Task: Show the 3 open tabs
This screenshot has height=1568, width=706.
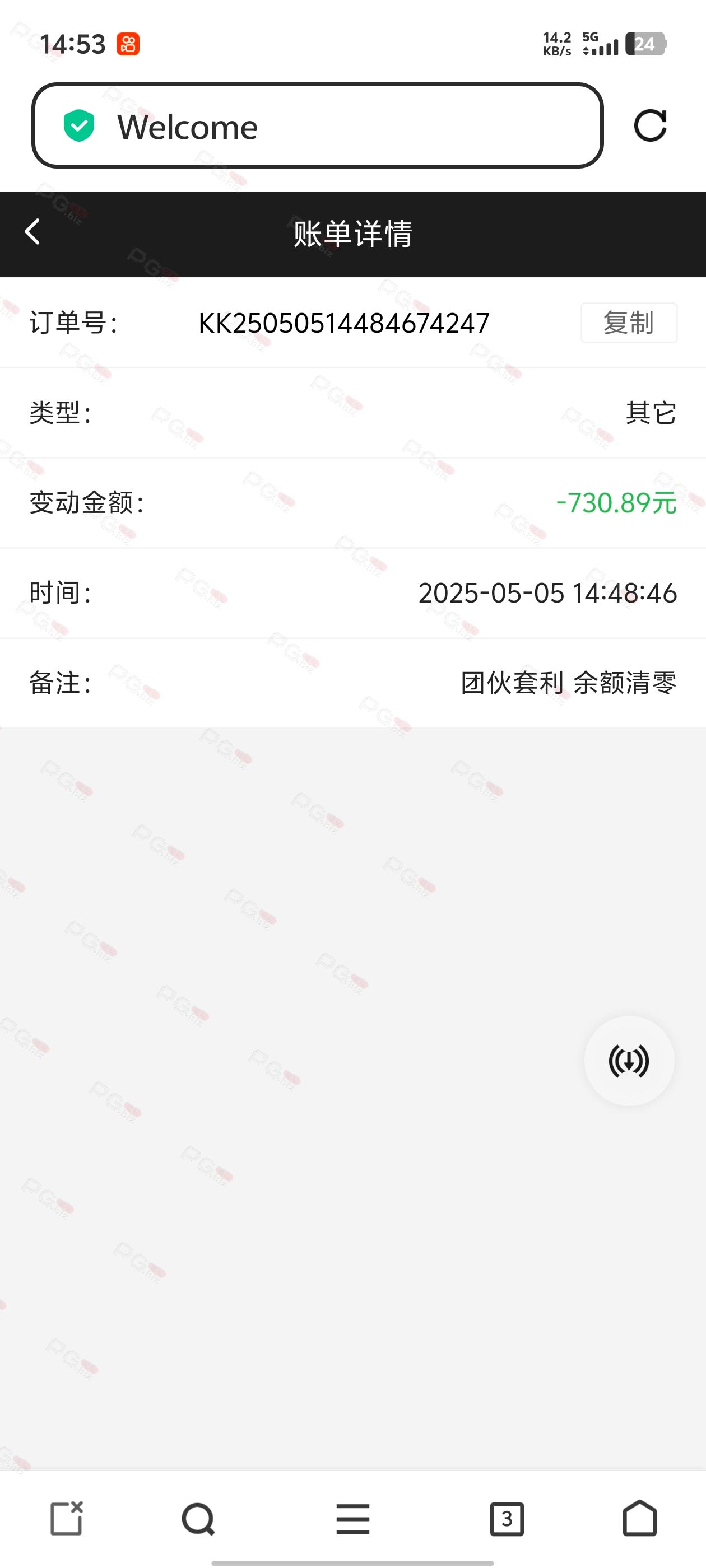Action: (x=507, y=1519)
